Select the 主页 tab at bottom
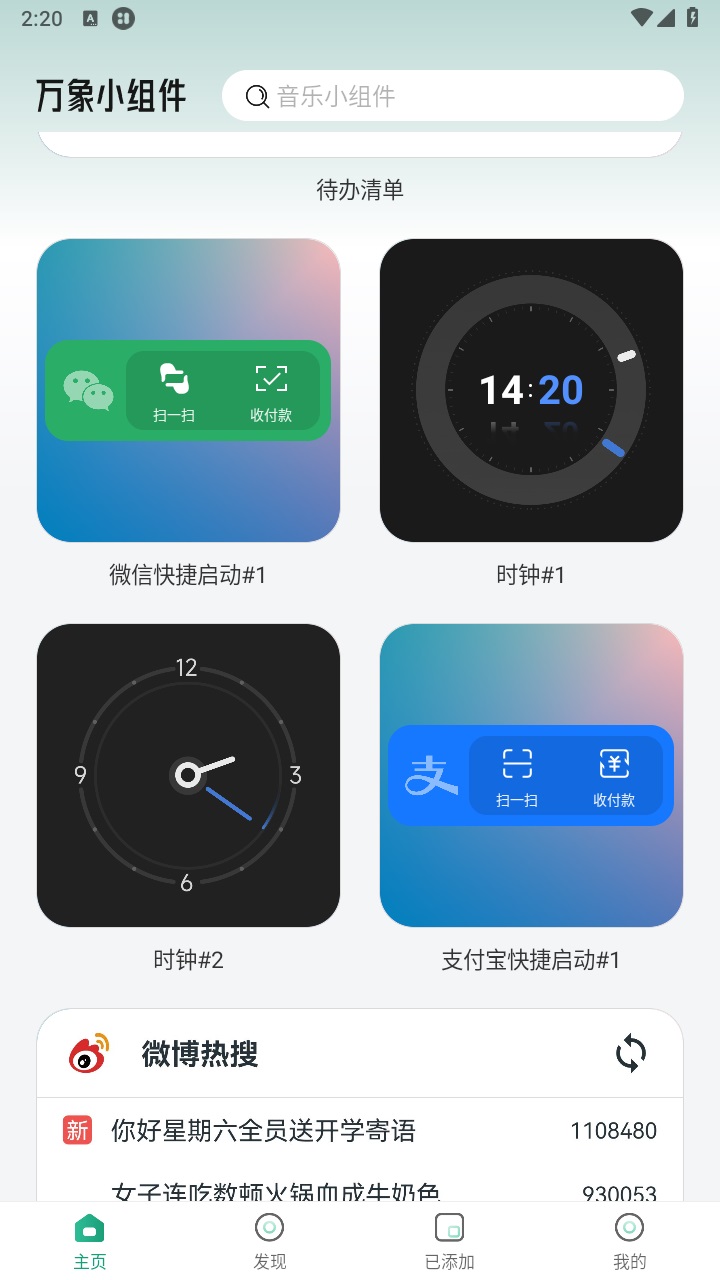 coord(89,1240)
